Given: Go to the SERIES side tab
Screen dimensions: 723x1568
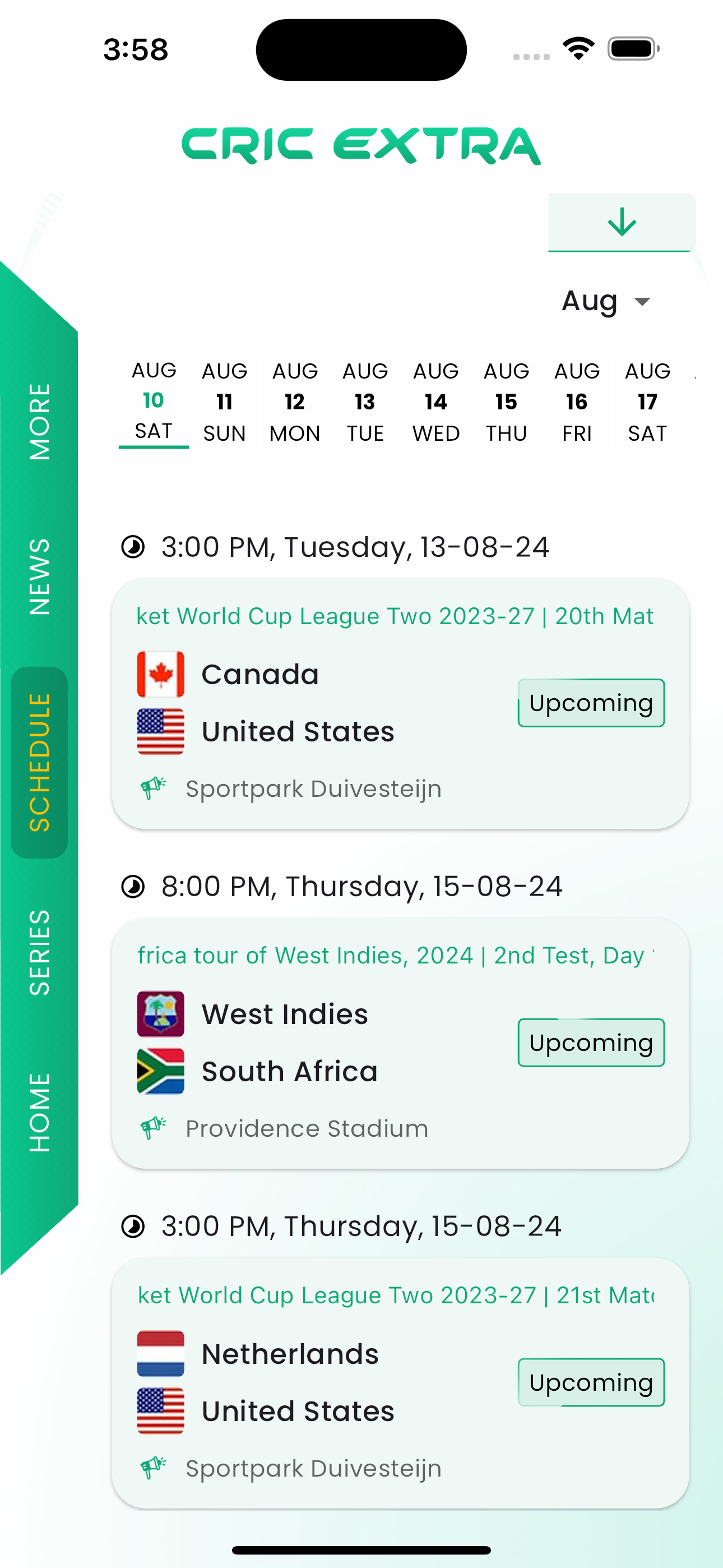Looking at the screenshot, I should (x=40, y=952).
